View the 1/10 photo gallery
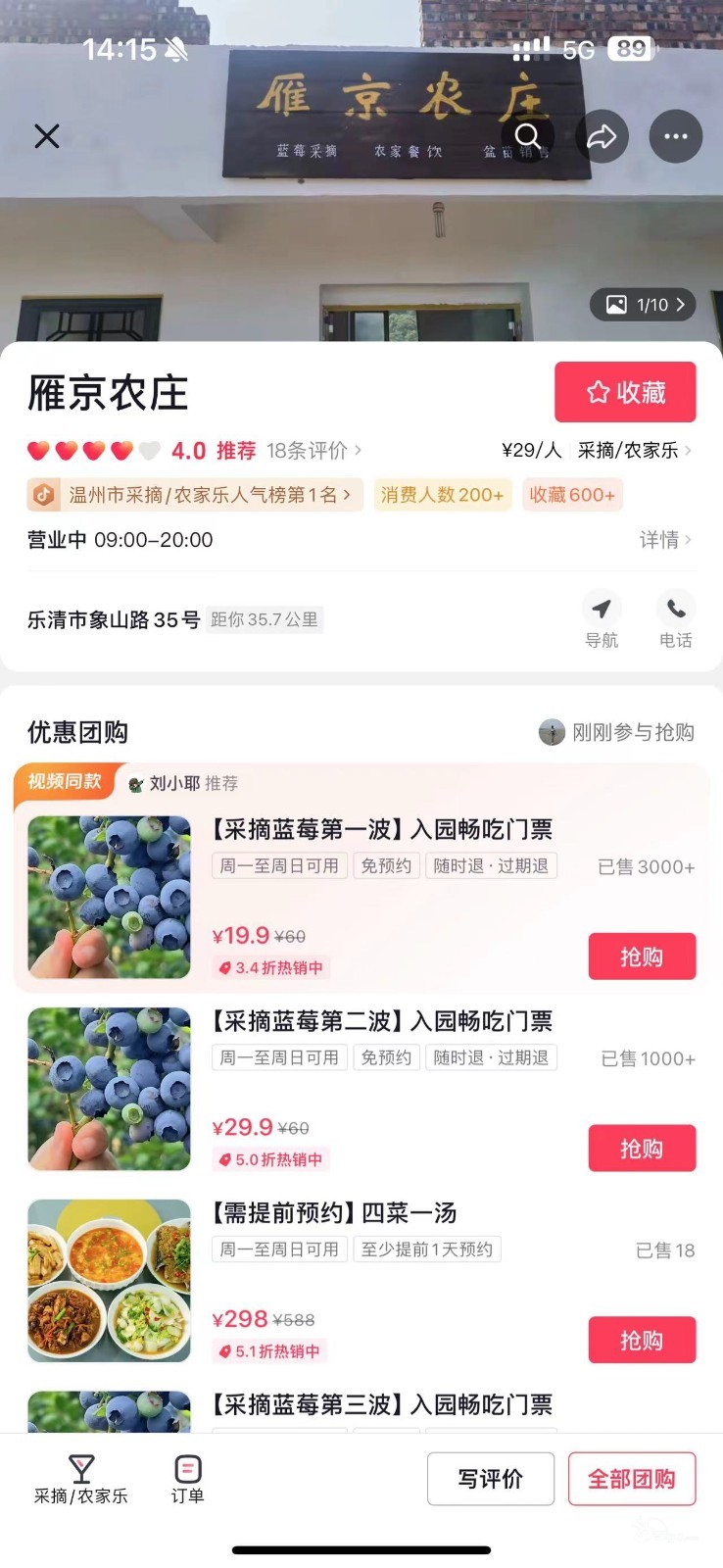This screenshot has height=1568, width=723. tap(643, 305)
